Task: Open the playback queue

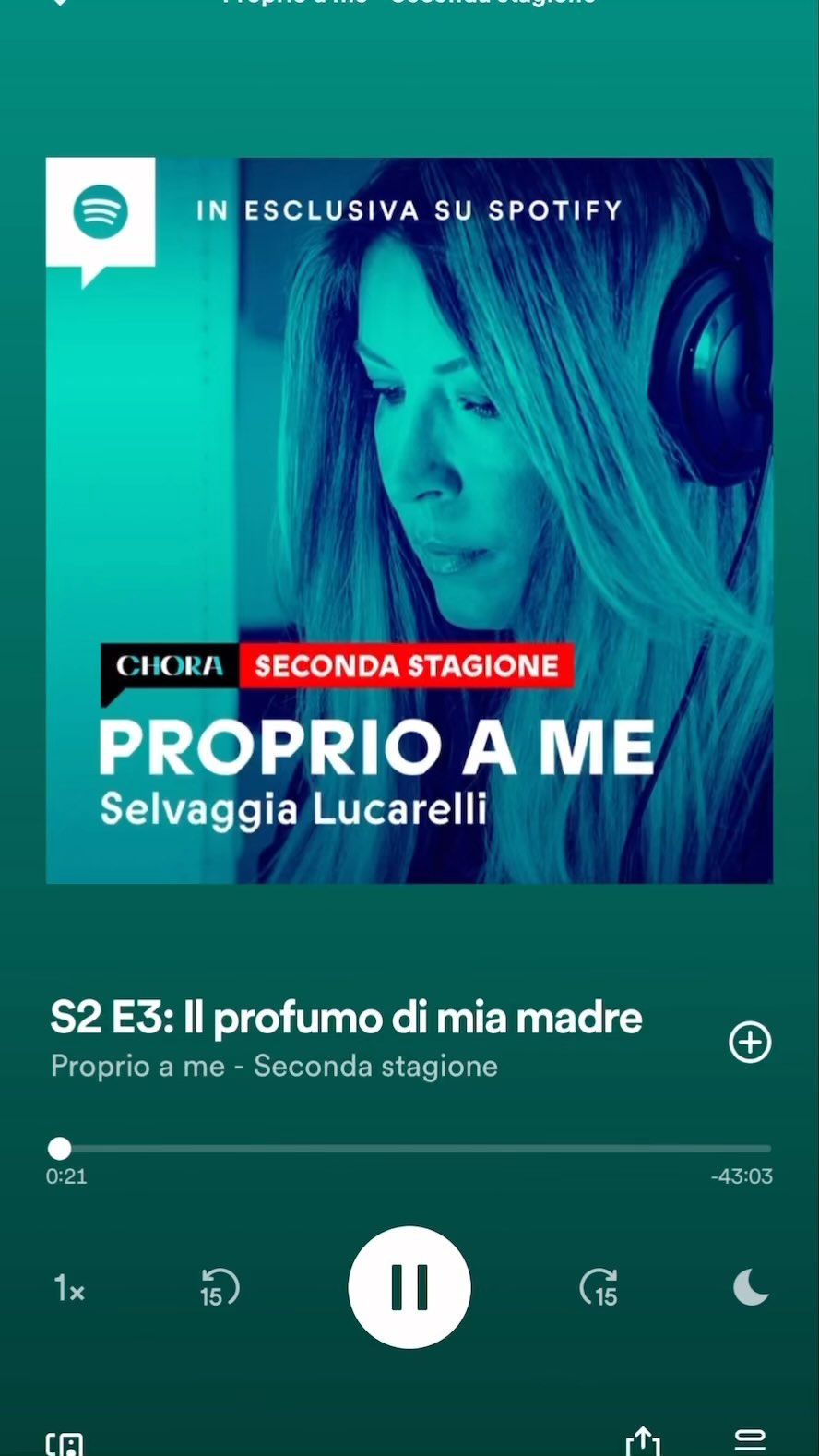Action: click(x=750, y=1441)
